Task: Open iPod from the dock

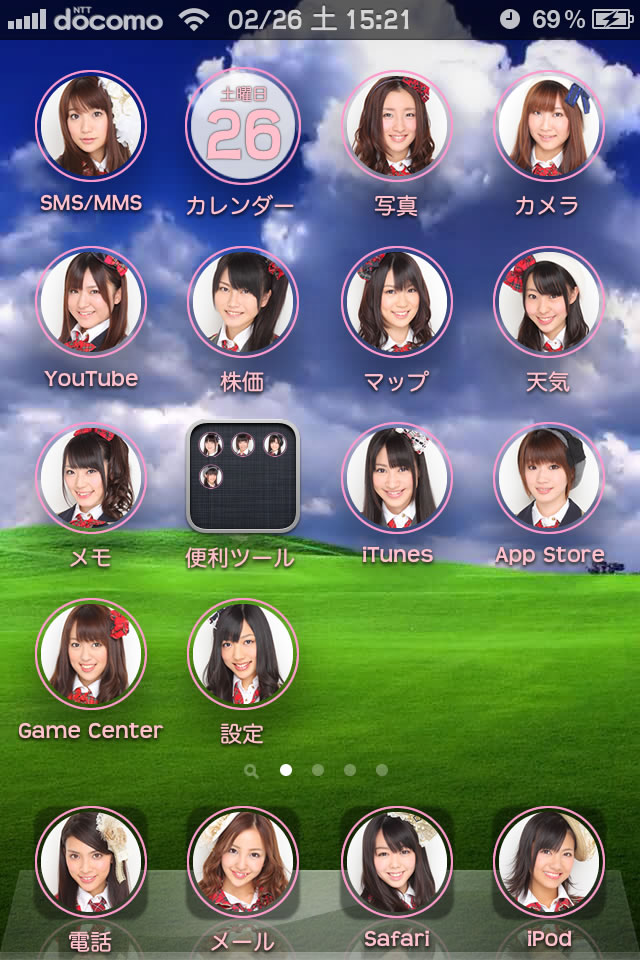Action: [x=549, y=862]
